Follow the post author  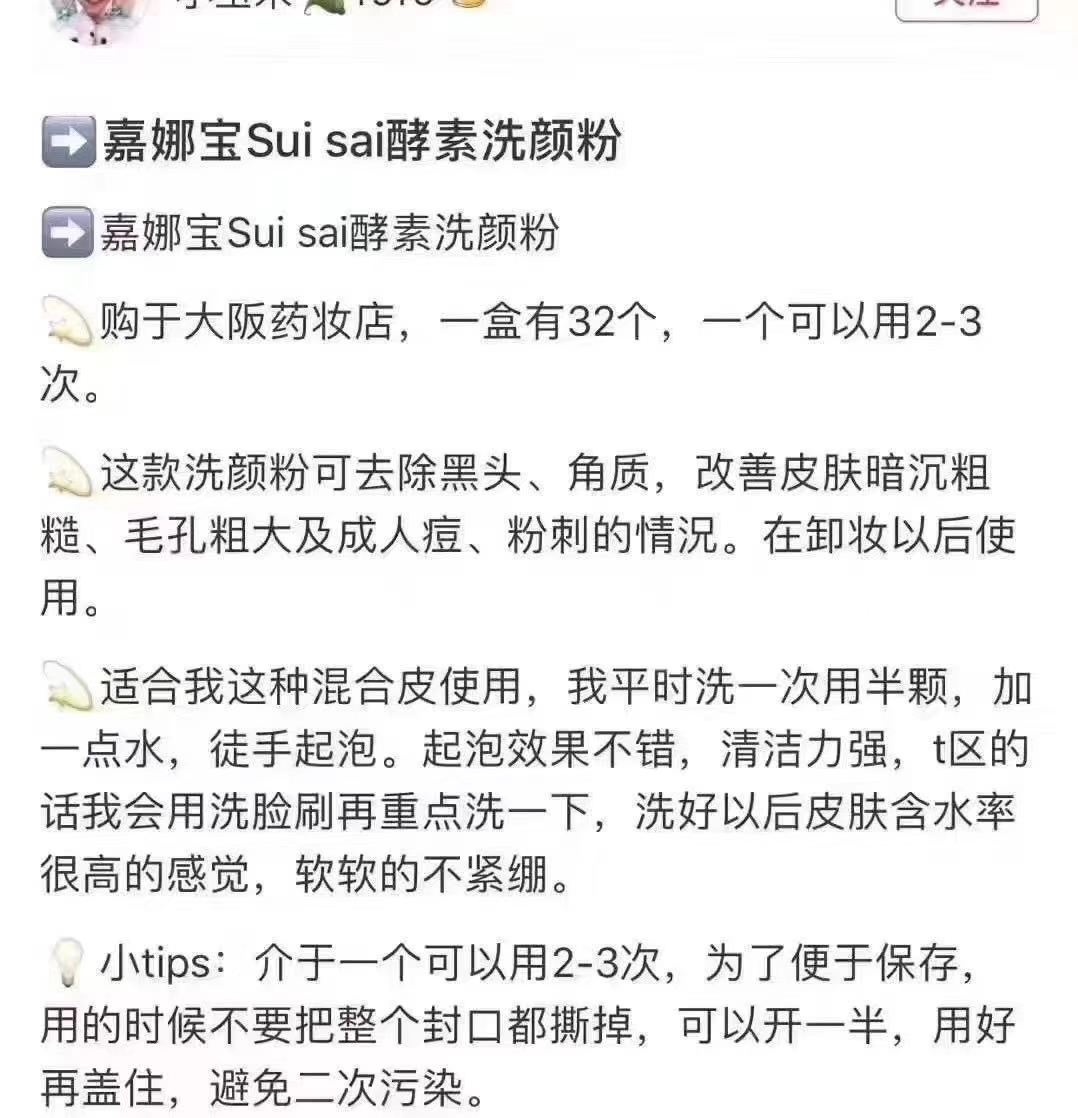point(965,8)
